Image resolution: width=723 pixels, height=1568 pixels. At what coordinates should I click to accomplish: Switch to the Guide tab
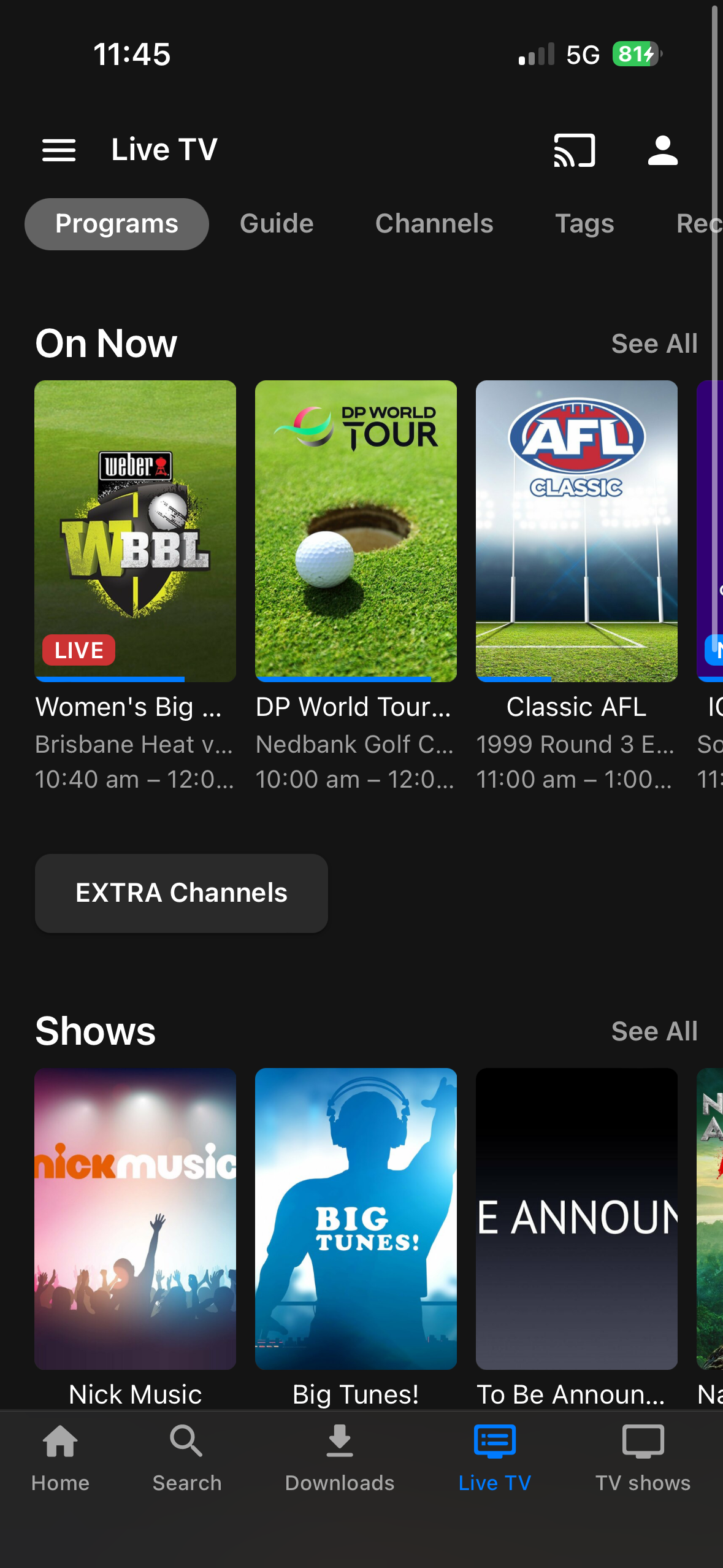tap(276, 223)
